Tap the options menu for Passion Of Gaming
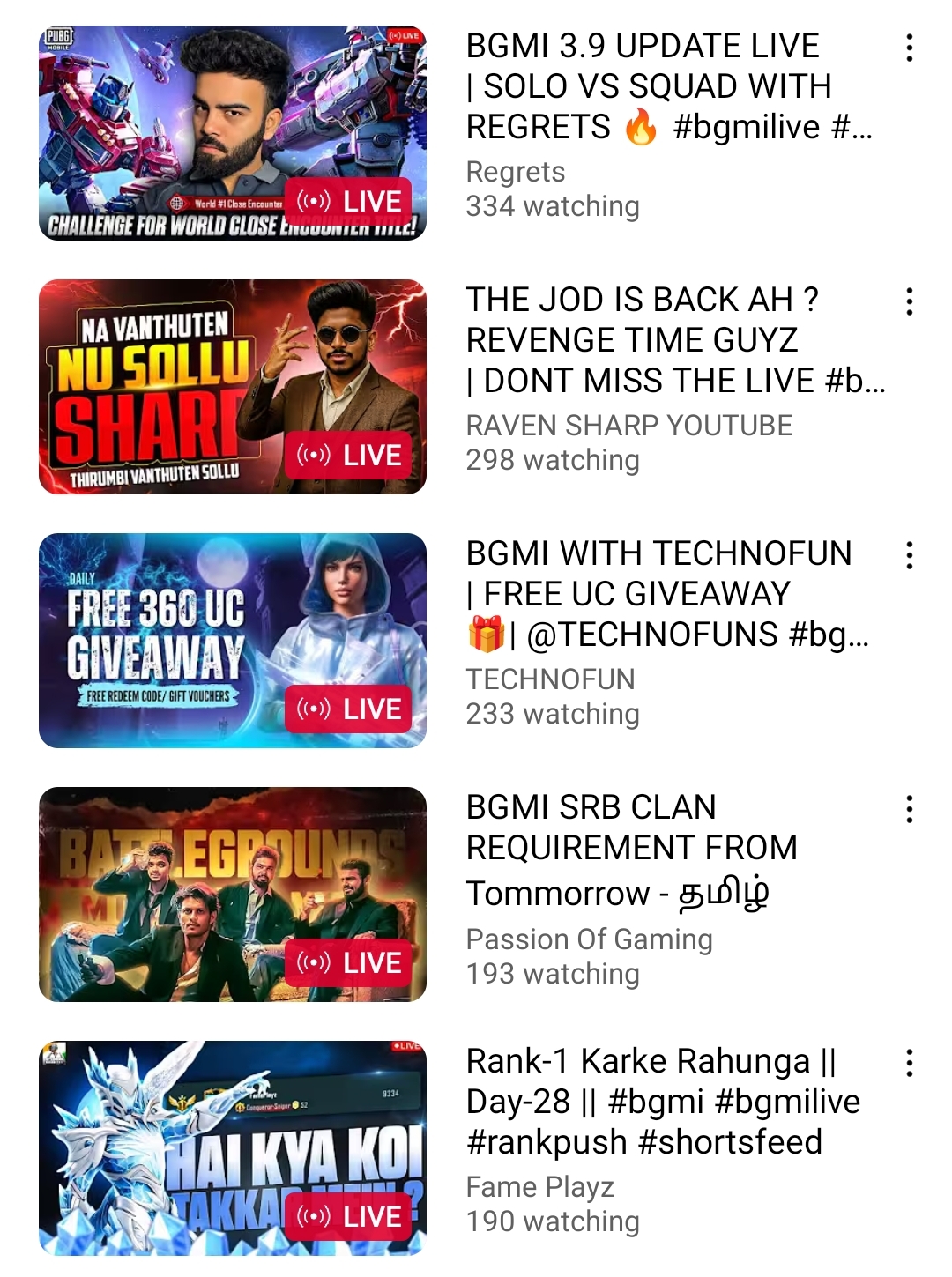 (x=909, y=809)
